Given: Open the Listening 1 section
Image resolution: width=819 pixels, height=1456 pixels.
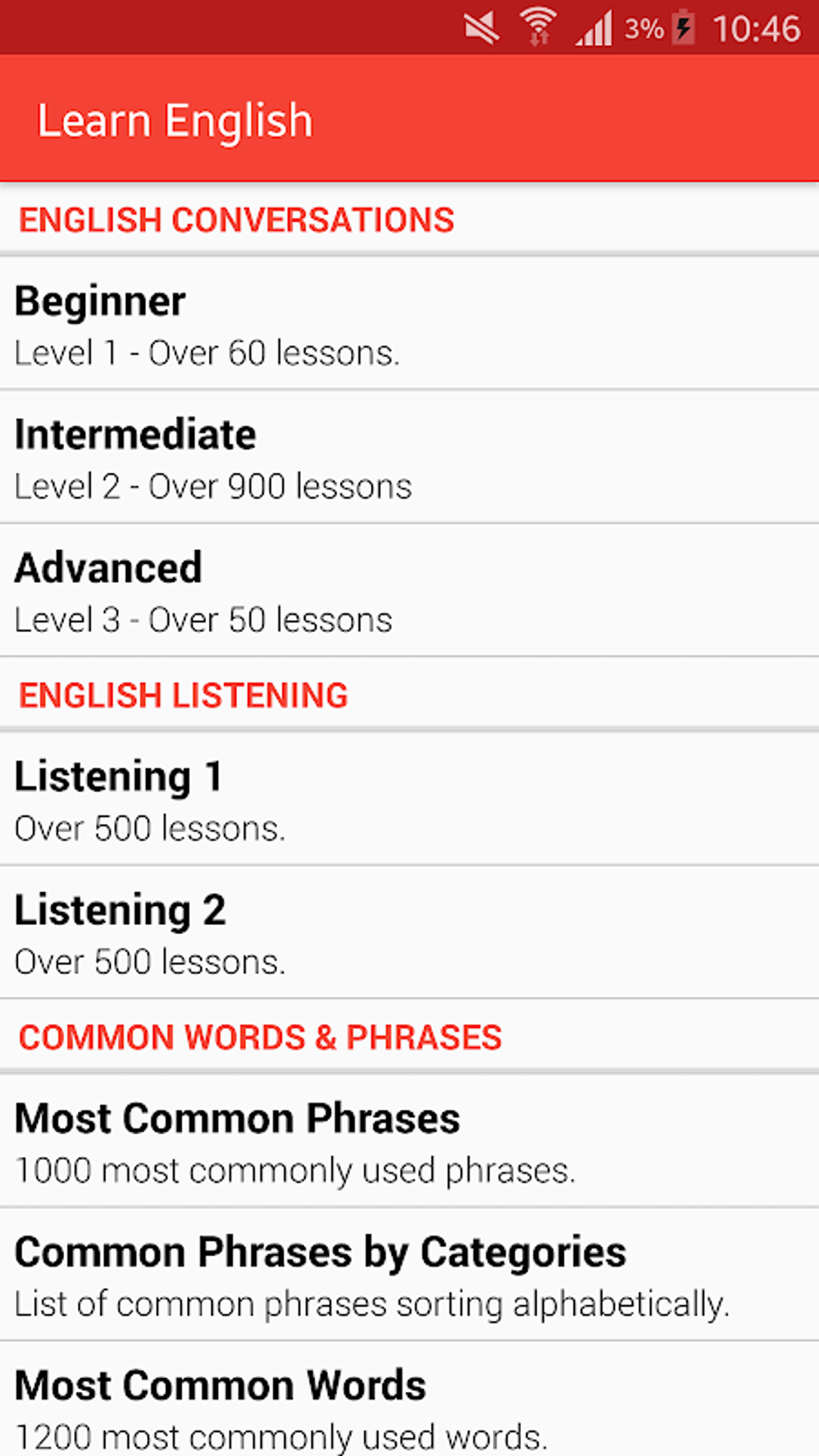Looking at the screenshot, I should (321, 797).
